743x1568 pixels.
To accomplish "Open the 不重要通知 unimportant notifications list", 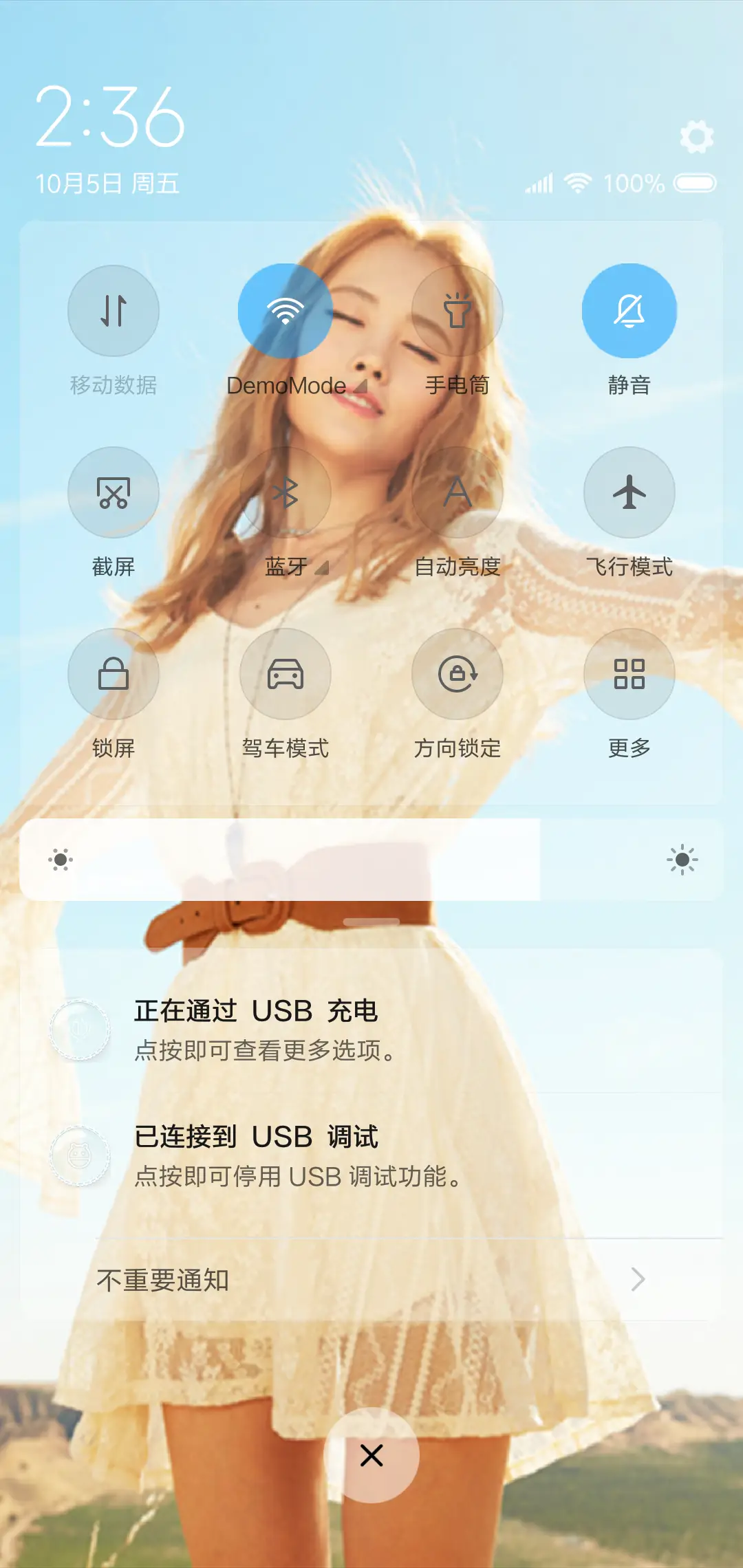I will pos(371,1279).
